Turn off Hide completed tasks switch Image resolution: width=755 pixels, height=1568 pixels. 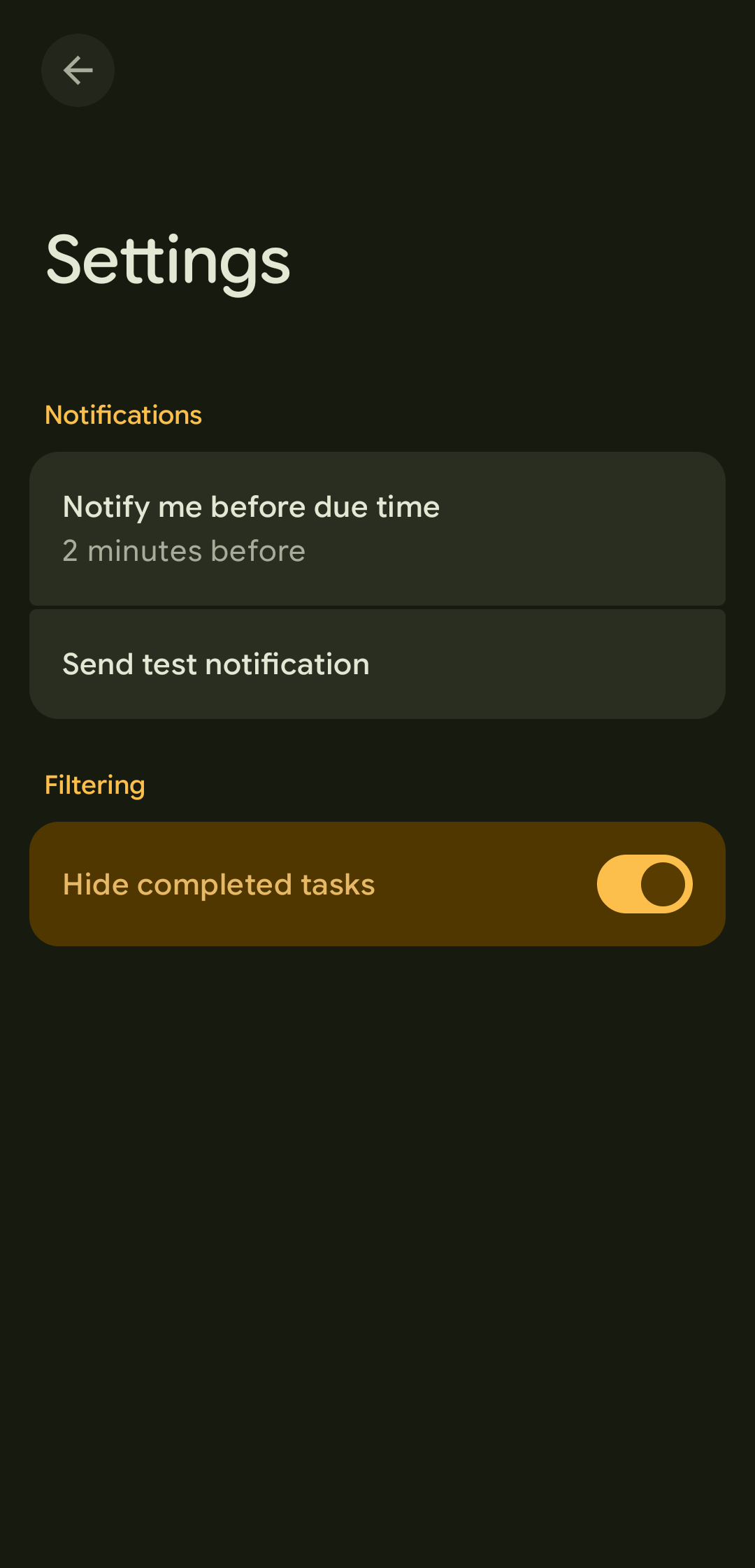point(644,884)
